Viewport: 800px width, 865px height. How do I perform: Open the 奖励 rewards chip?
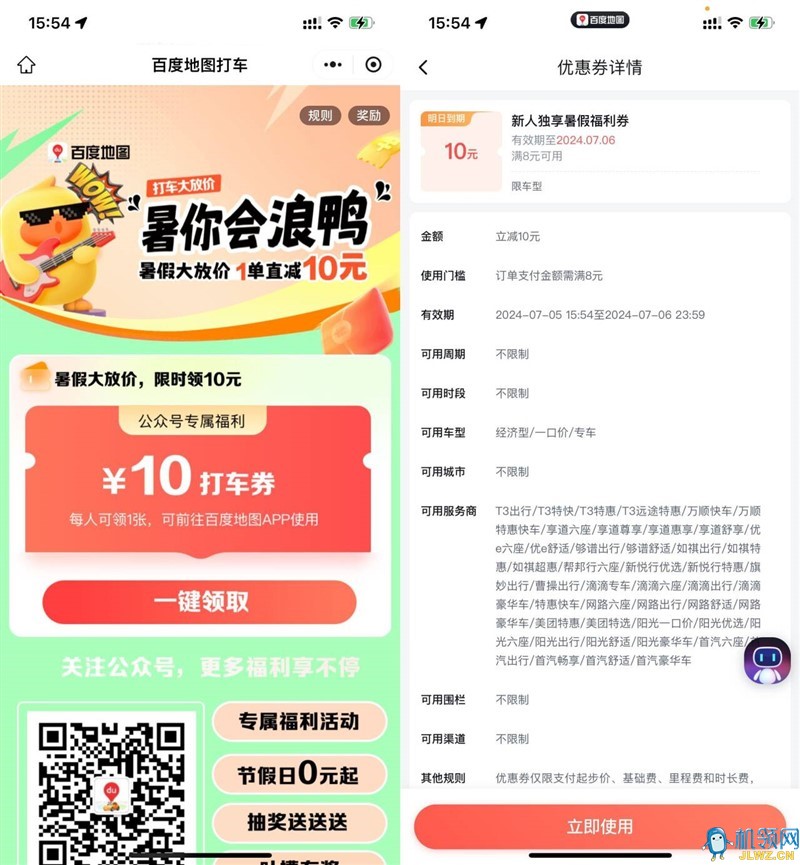(x=368, y=115)
